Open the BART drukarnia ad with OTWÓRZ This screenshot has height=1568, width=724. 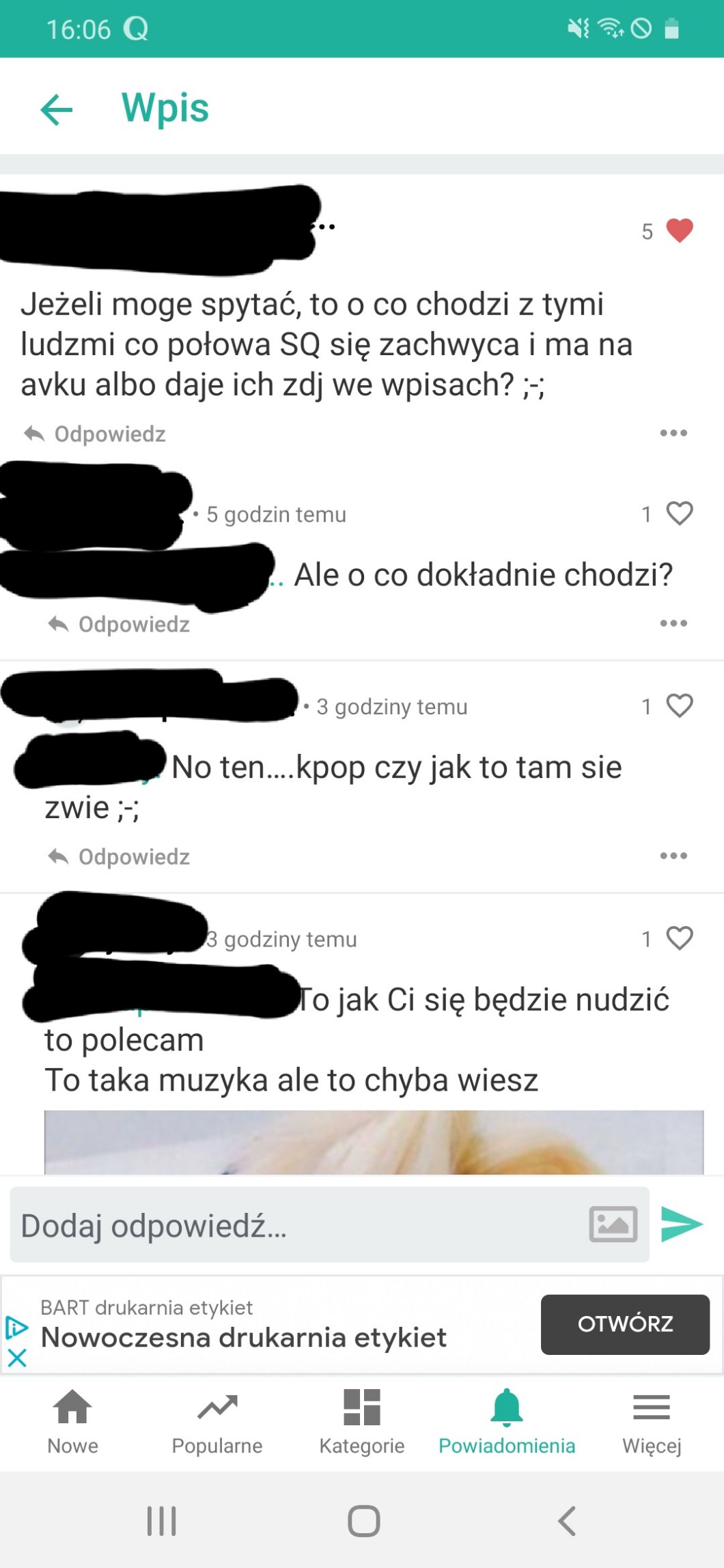[x=624, y=1324]
